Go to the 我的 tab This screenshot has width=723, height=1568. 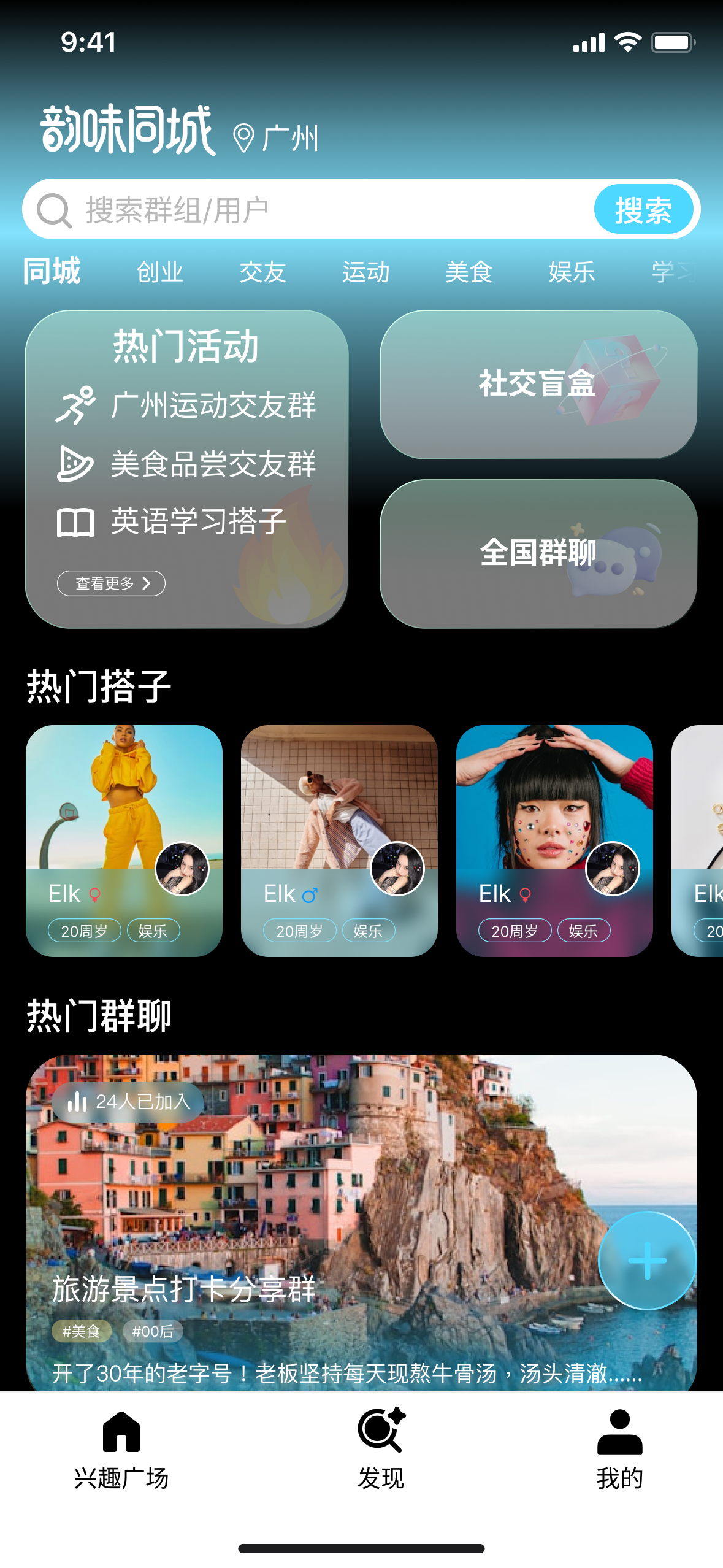(619, 1449)
